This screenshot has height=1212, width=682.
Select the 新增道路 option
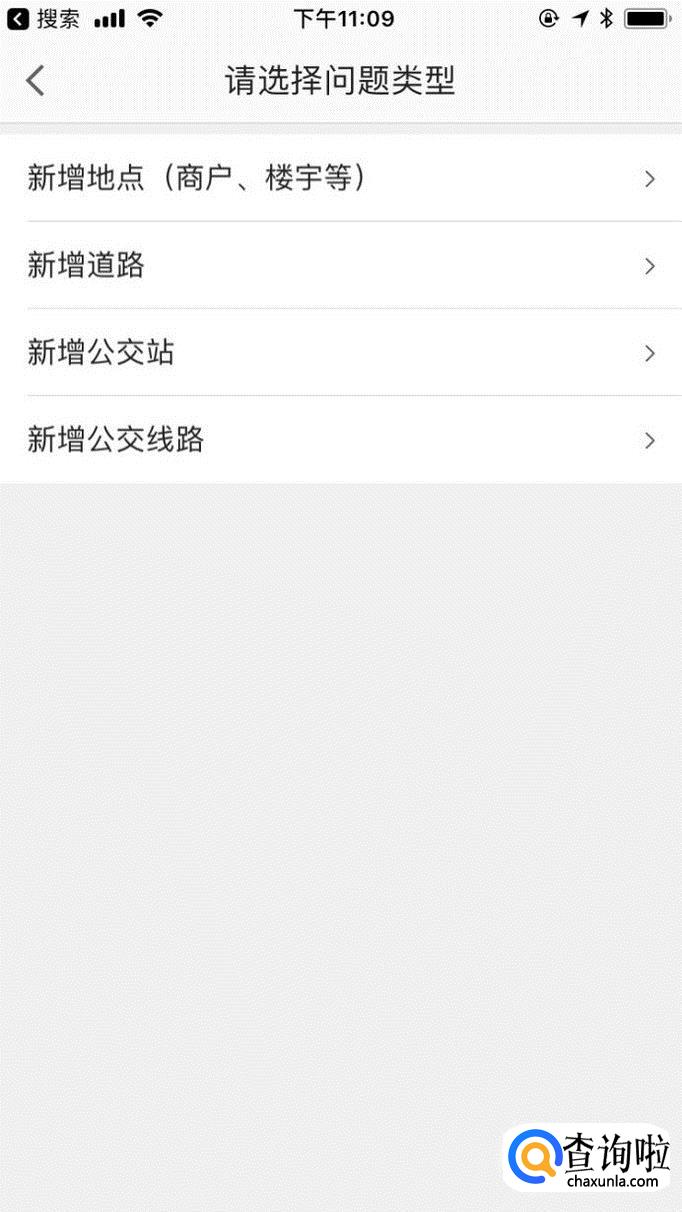pyautogui.click(x=340, y=265)
